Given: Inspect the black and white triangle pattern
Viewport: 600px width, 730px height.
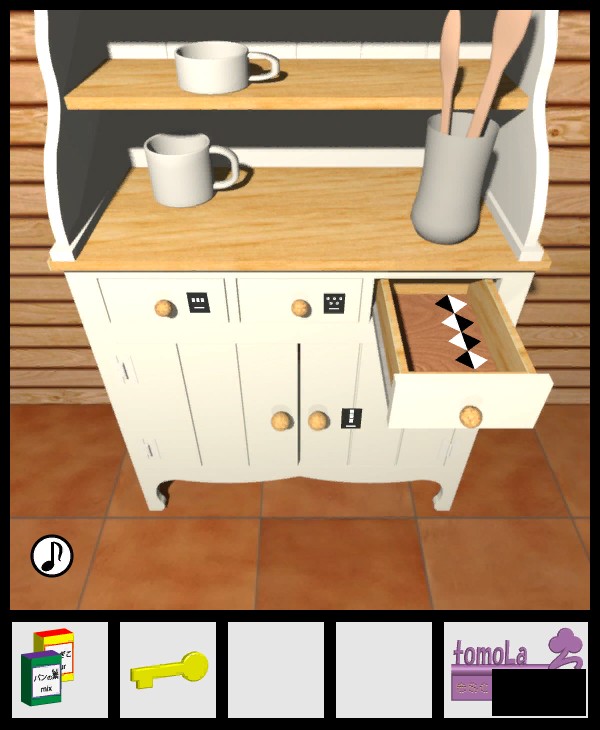Looking at the screenshot, I should pos(460,329).
